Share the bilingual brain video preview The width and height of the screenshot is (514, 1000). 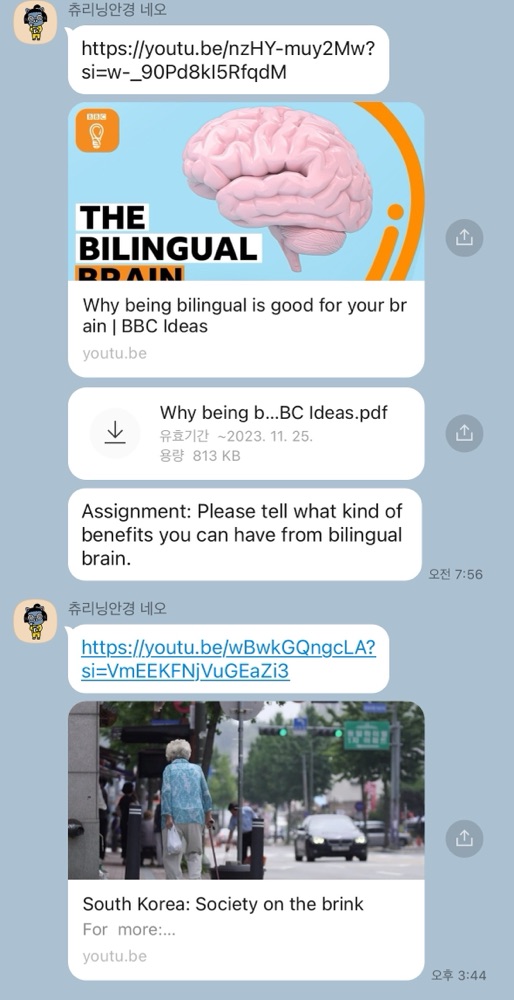464,238
